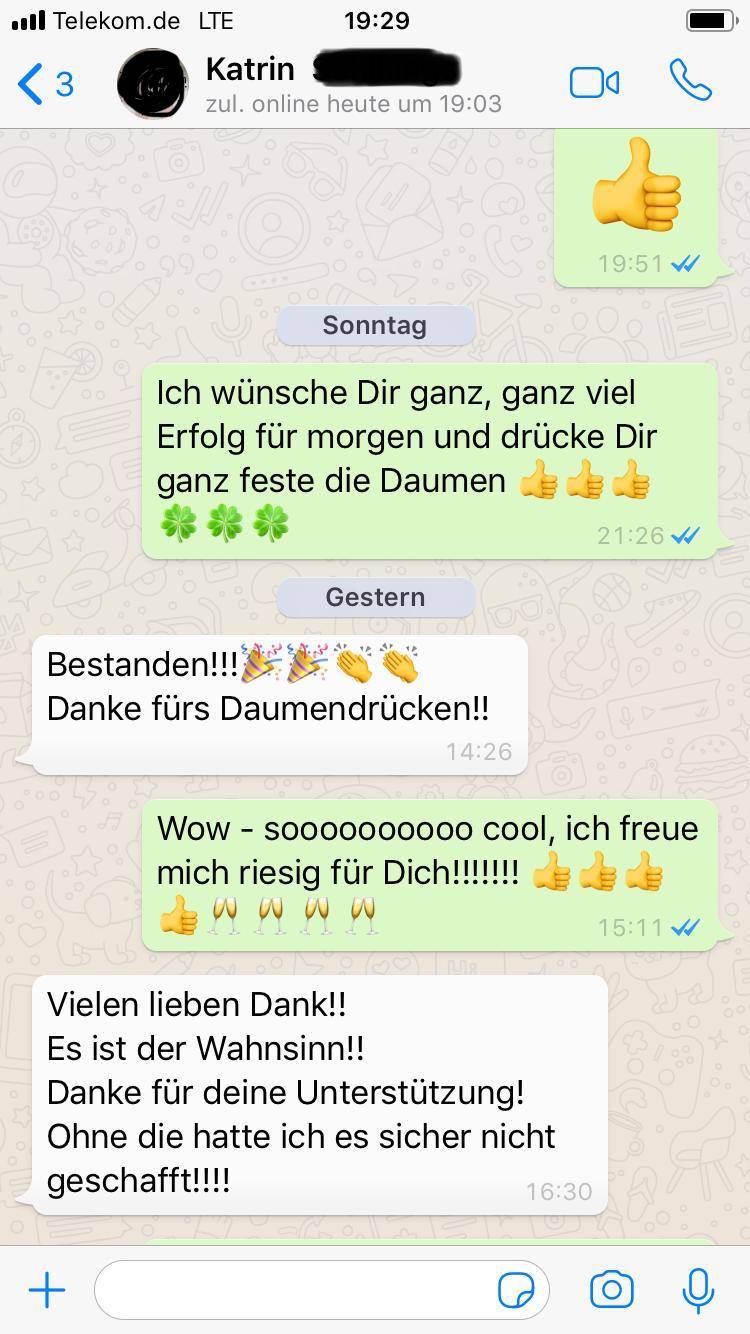Screen dimensions: 750x1334
Task: Open Katrin's profile picture
Action: tap(152, 84)
